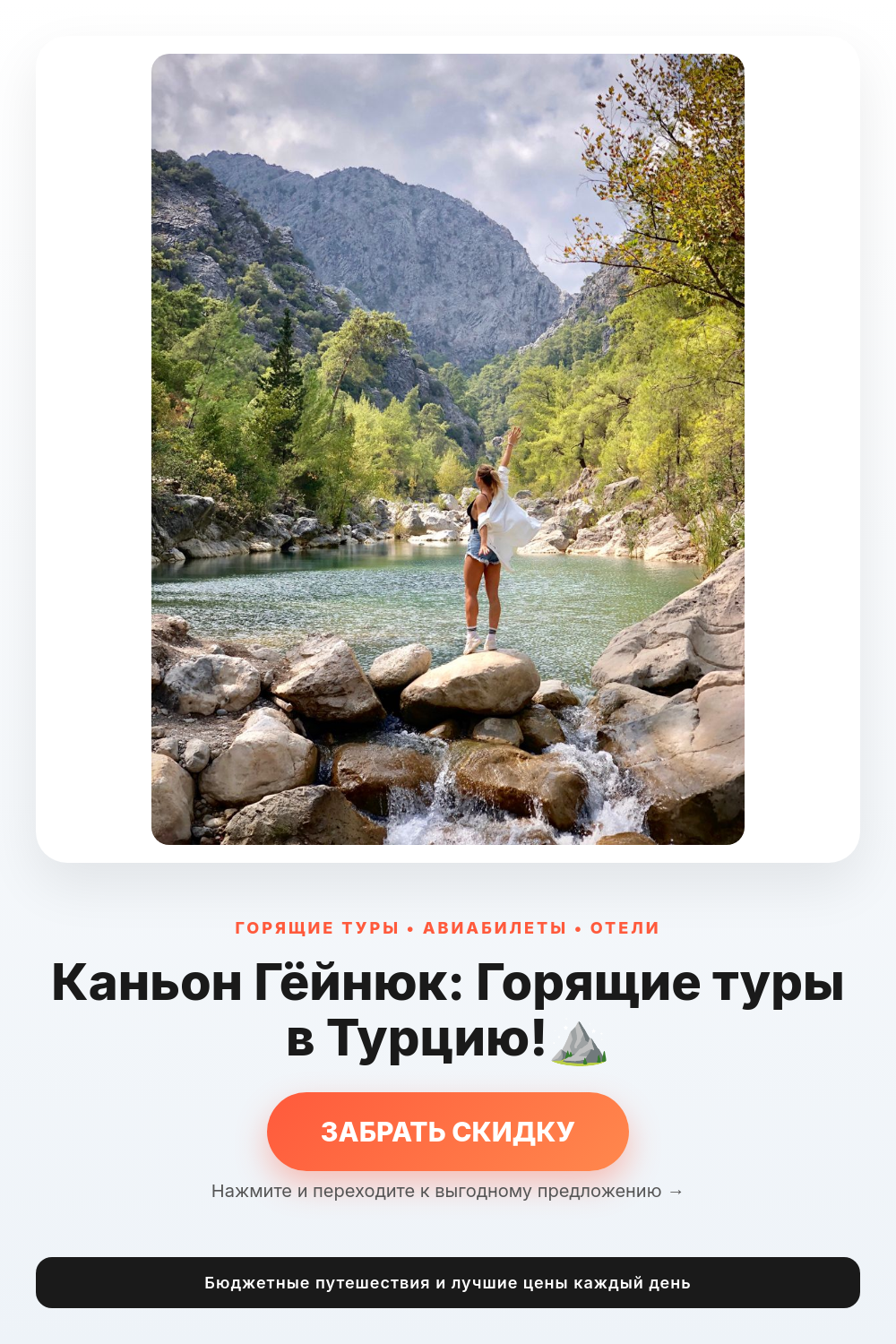This screenshot has width=896, height=1344.
Task: Tap the ЗАБРАТЬ СКИДКУ button
Action: [448, 1132]
